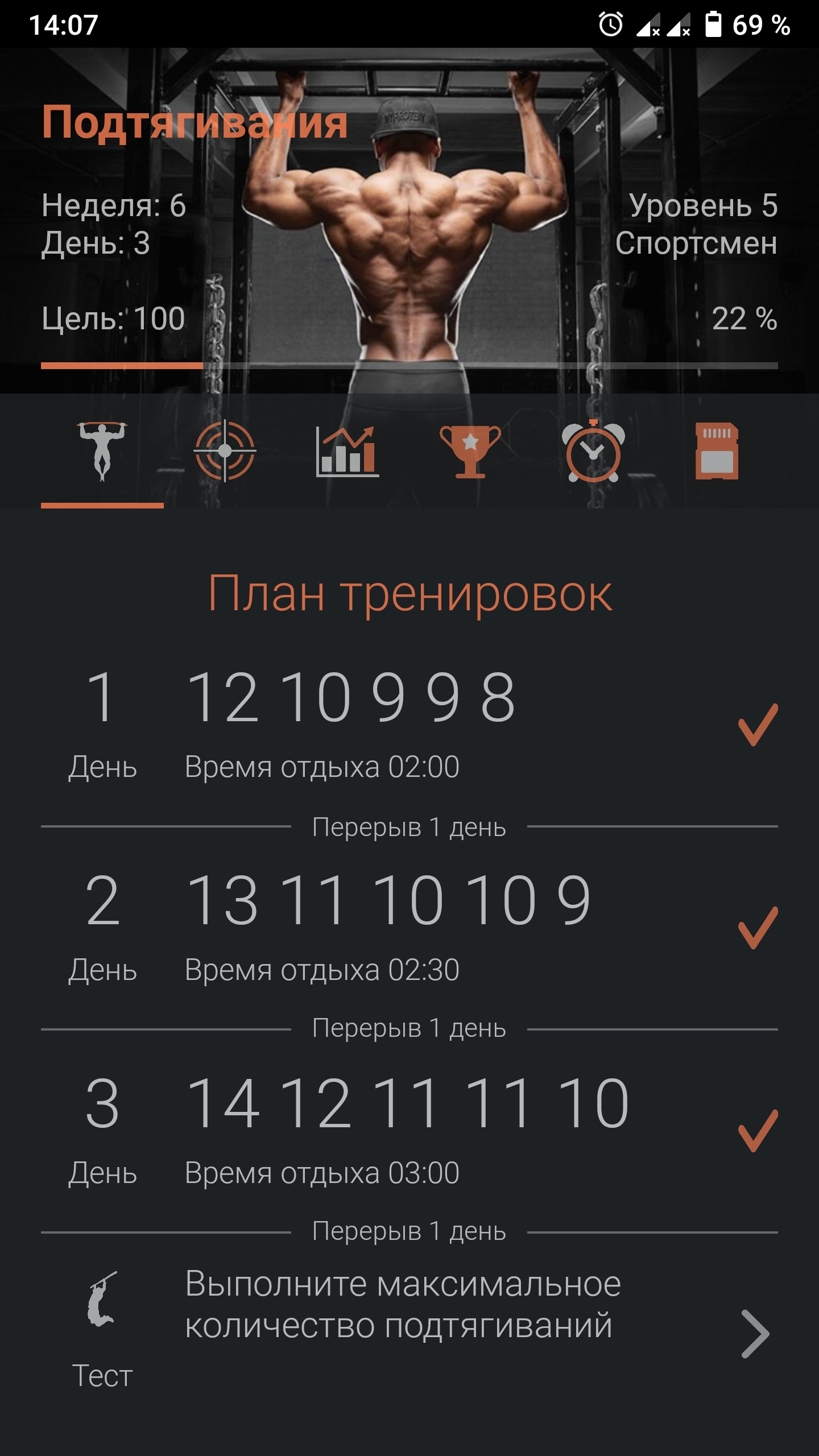This screenshot has height=1456, width=819.
Task: Switch to the workout plan tab
Action: (x=102, y=451)
